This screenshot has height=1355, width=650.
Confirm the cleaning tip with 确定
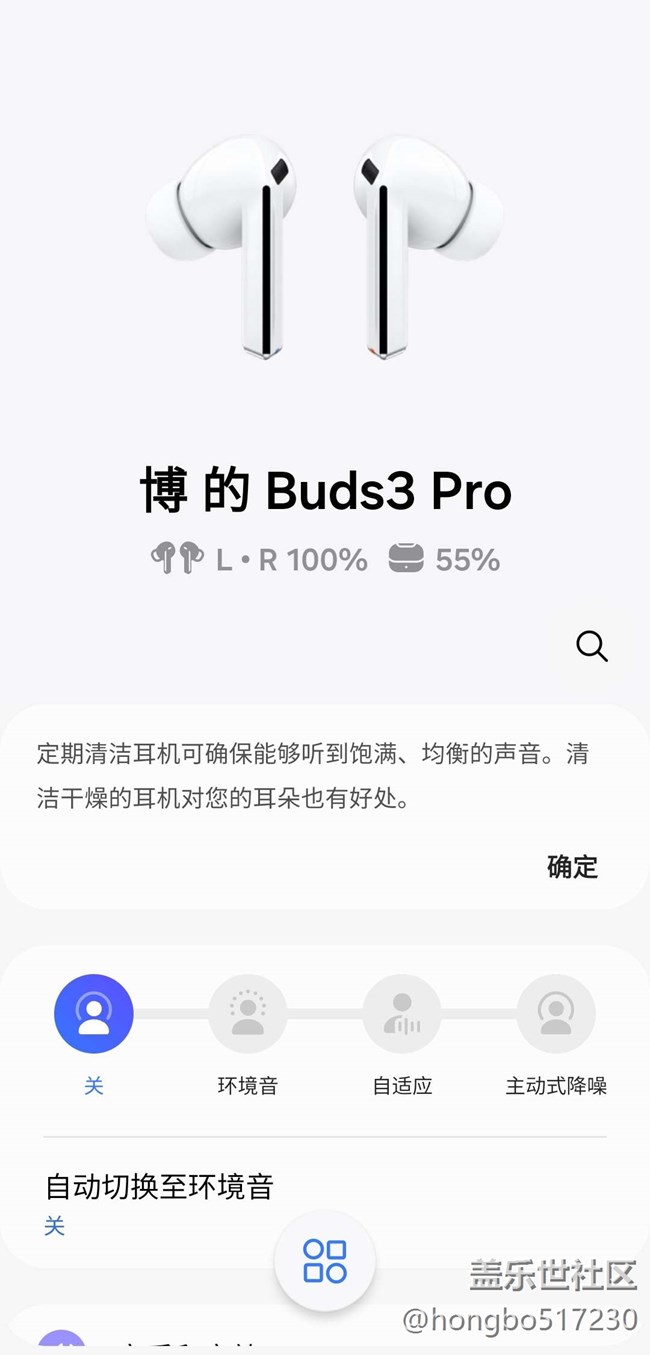click(x=572, y=866)
